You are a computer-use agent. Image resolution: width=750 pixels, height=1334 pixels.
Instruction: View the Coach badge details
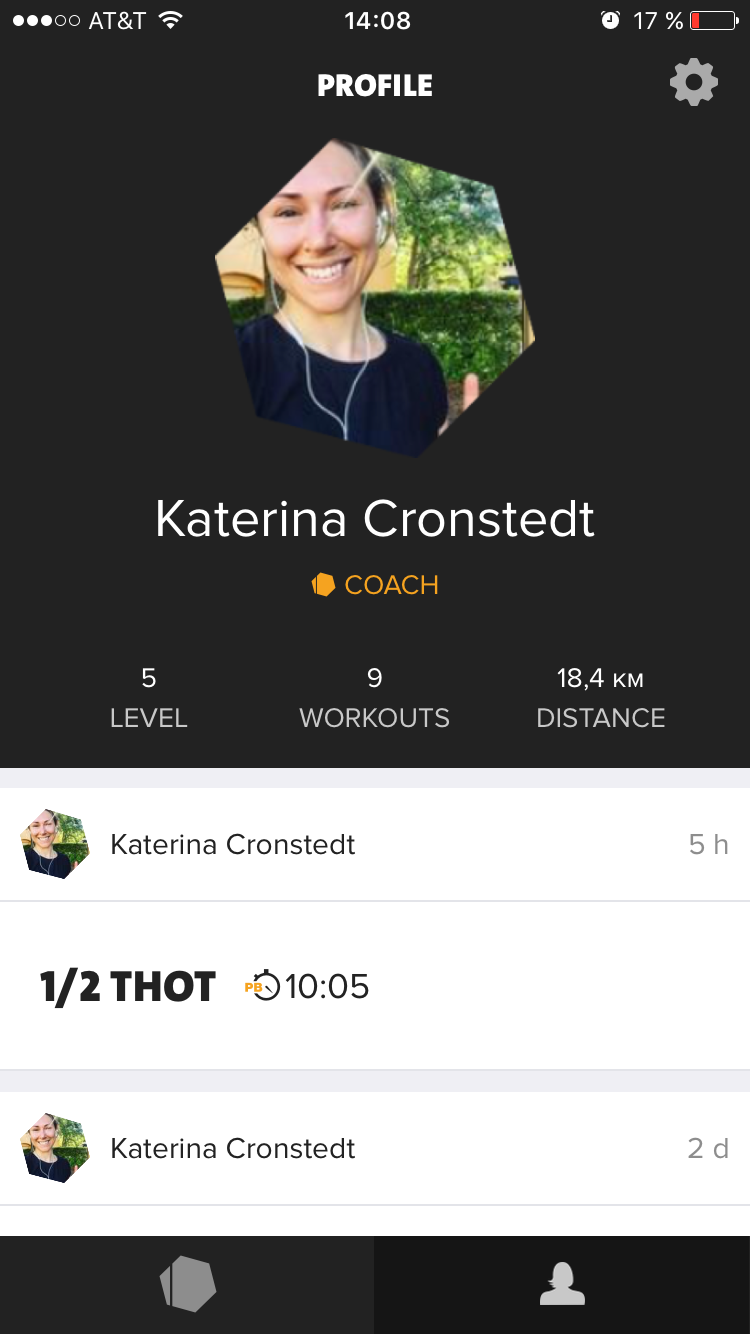pos(375,585)
